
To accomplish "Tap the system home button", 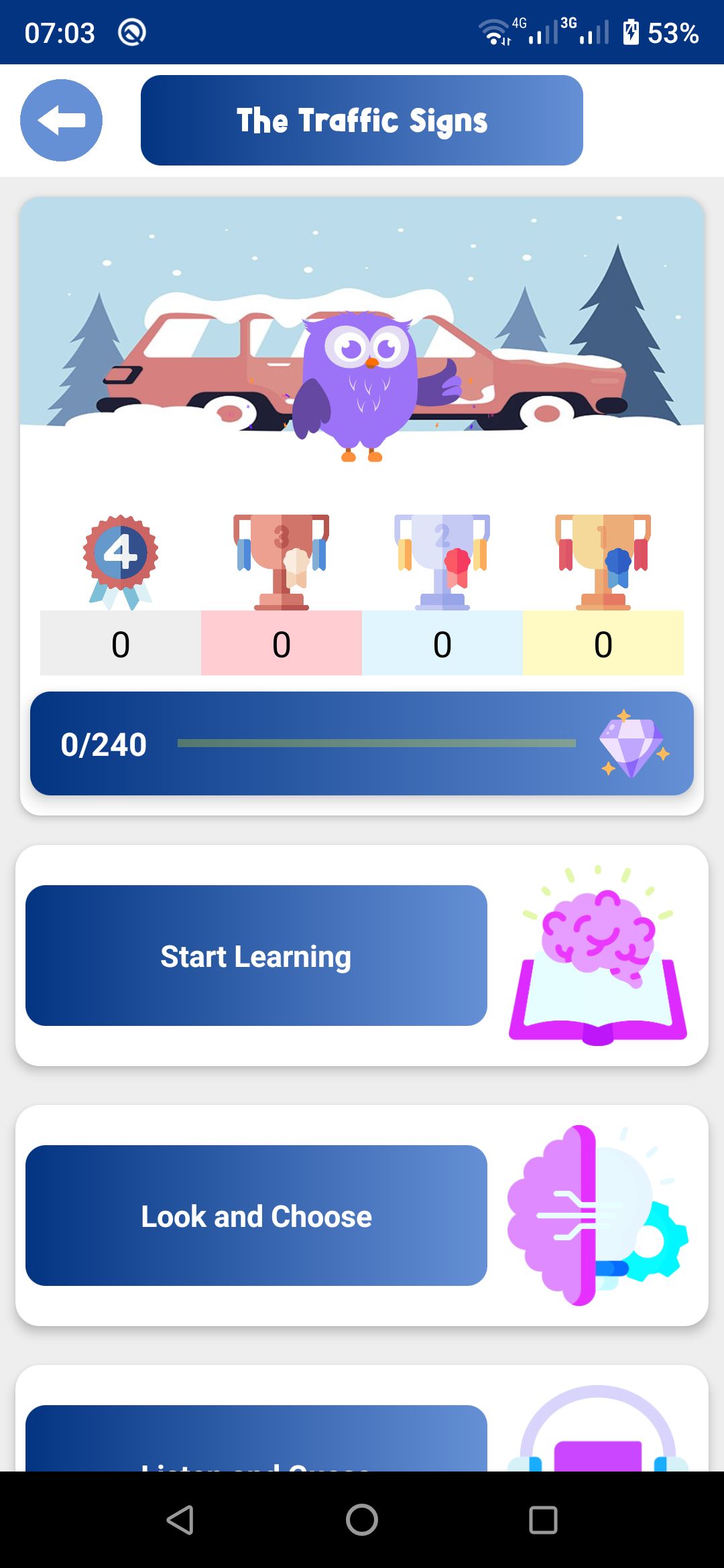I will [362, 1520].
